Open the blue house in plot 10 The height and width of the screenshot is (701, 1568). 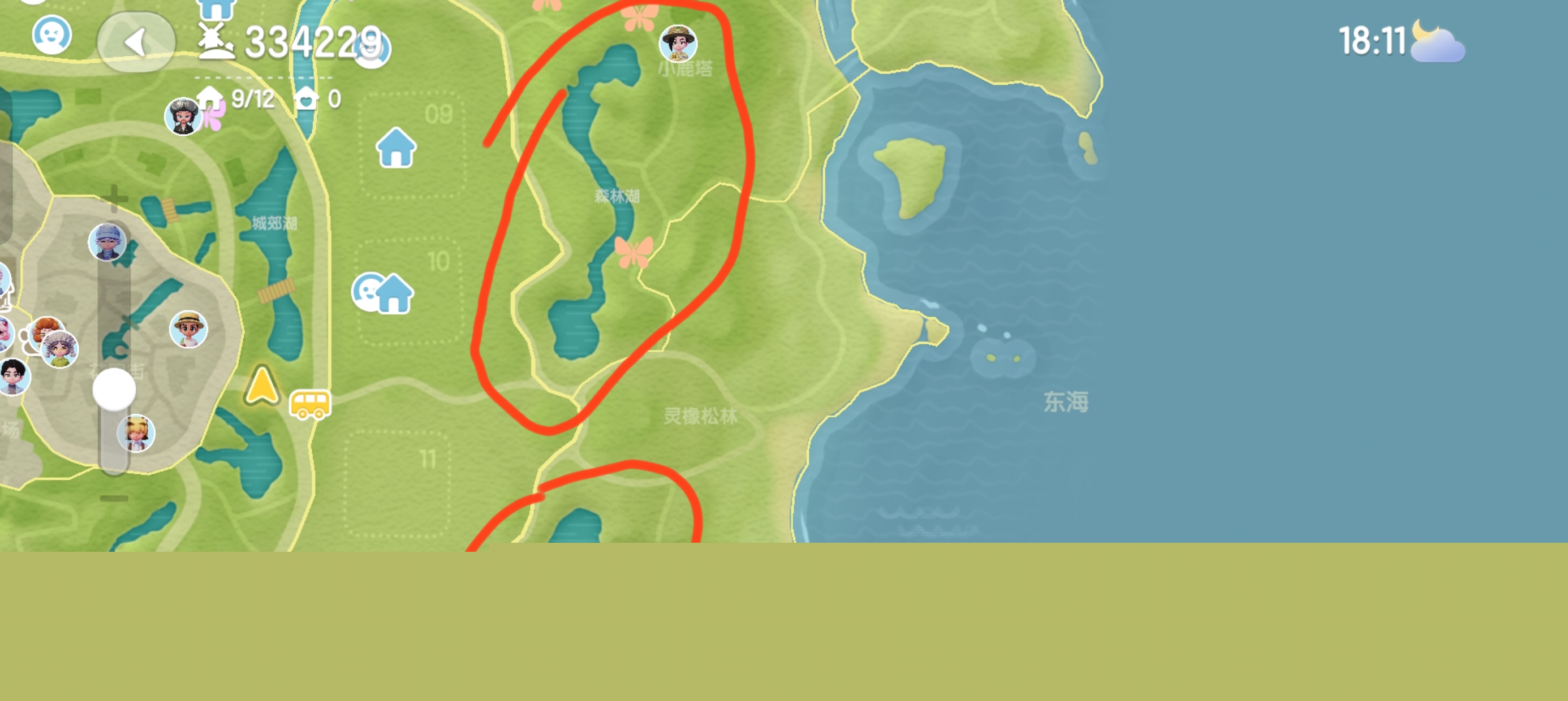(x=394, y=294)
